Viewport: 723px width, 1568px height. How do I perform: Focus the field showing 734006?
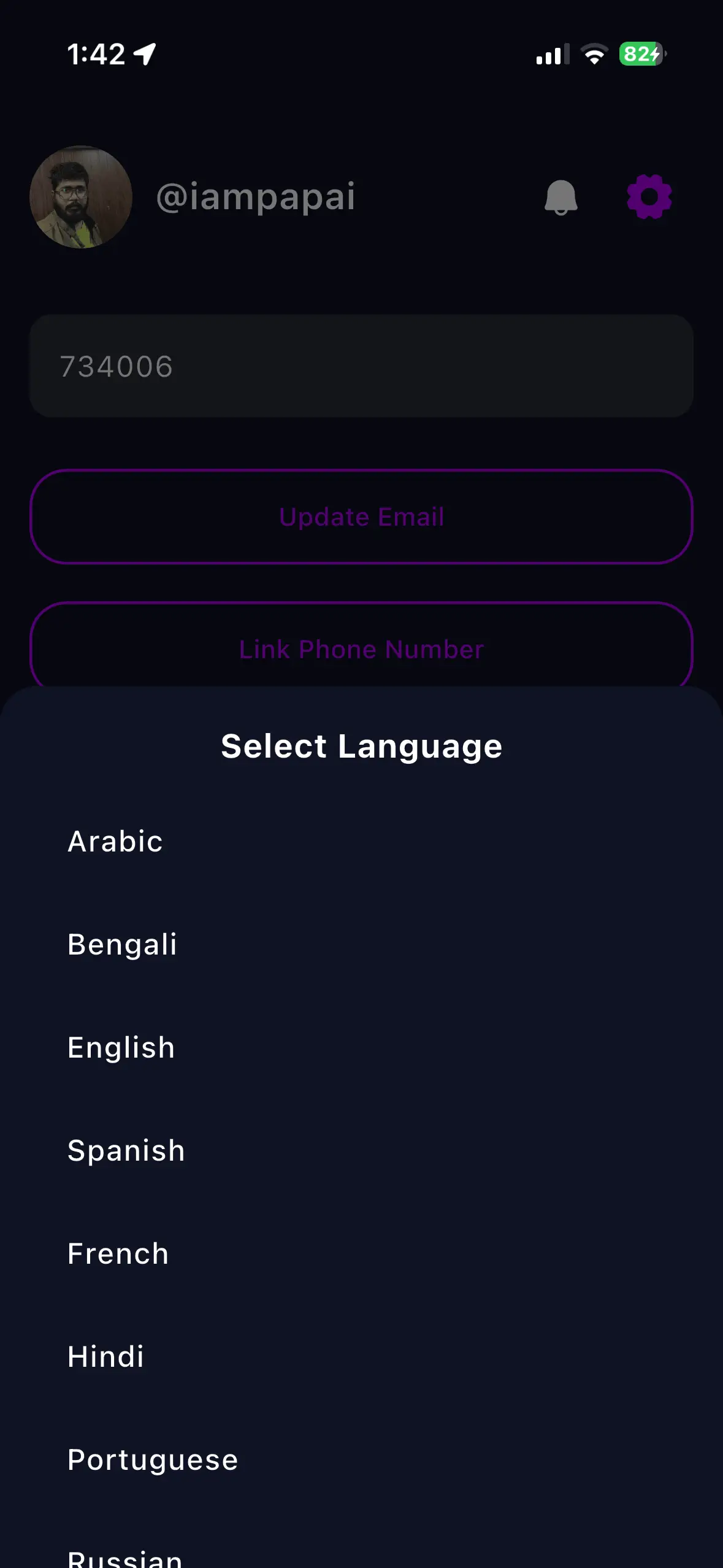(361, 366)
